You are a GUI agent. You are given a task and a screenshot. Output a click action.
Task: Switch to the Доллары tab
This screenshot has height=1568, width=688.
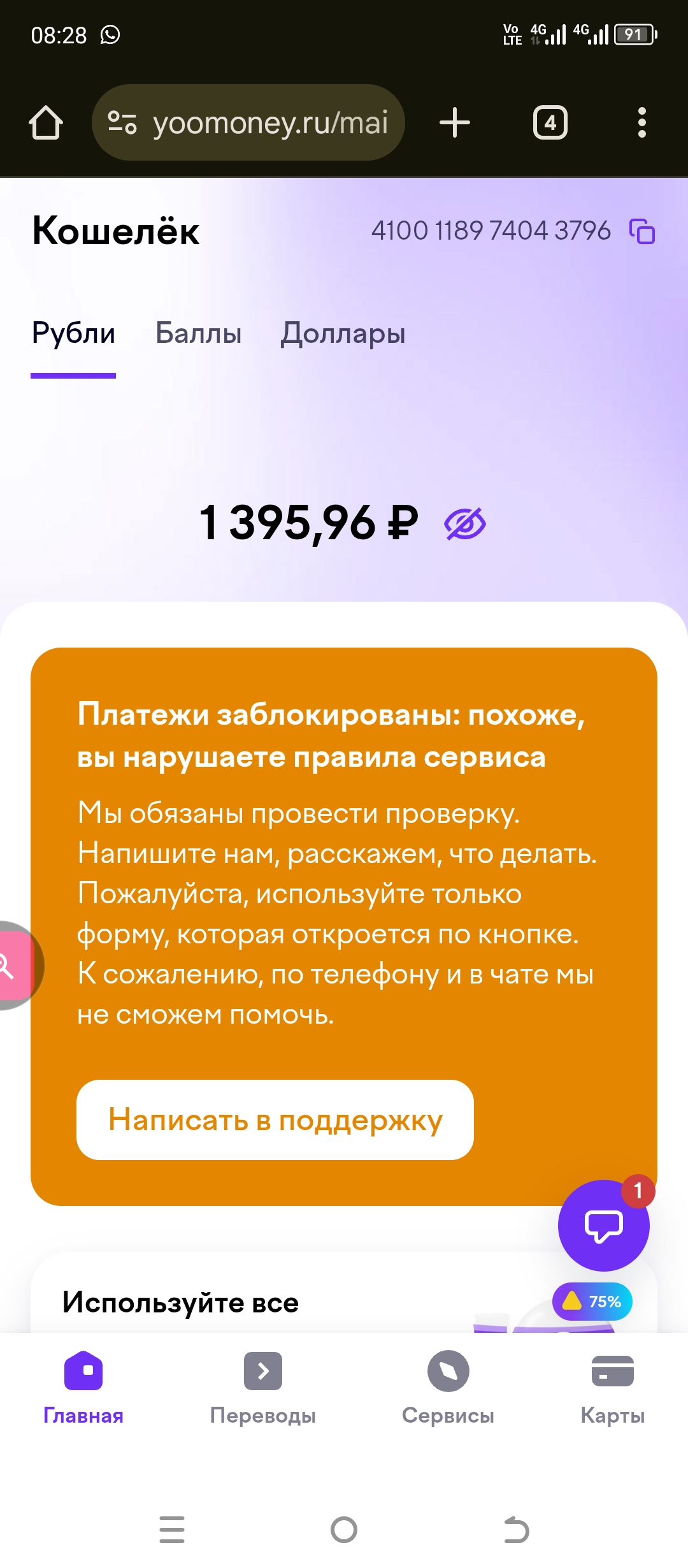(x=343, y=333)
